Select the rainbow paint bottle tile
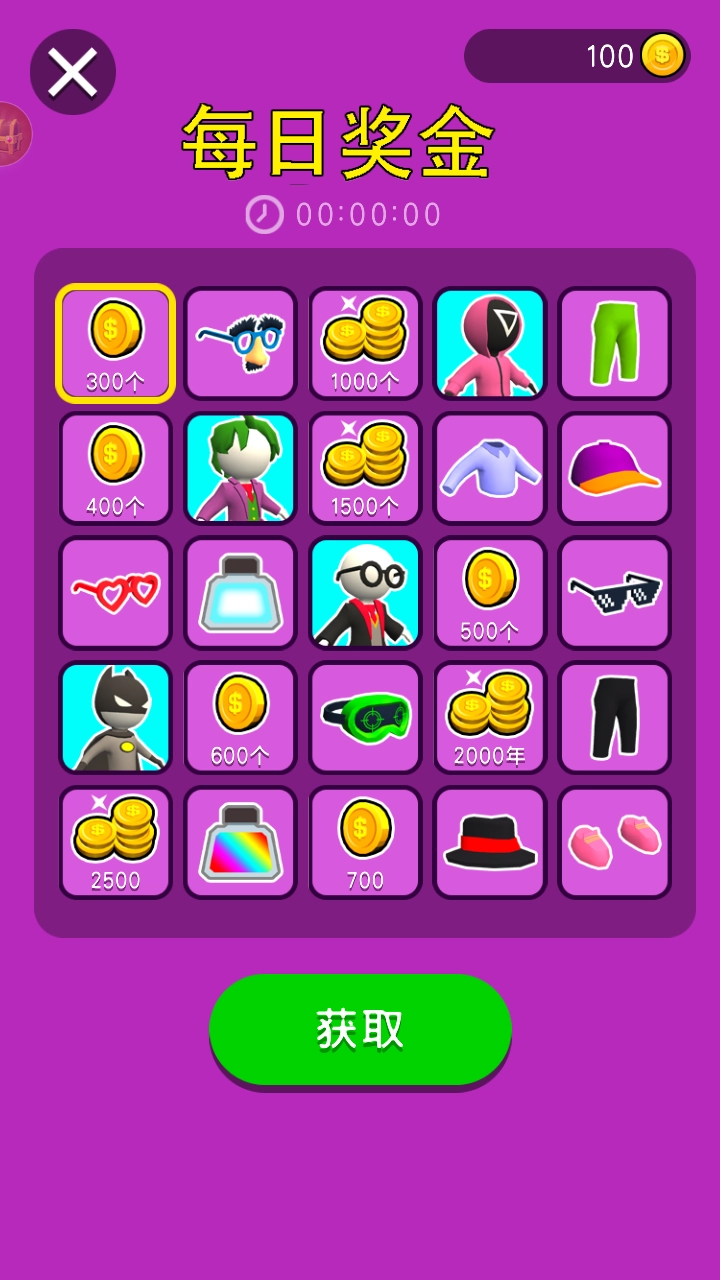The height and width of the screenshot is (1280, 720). 240,843
